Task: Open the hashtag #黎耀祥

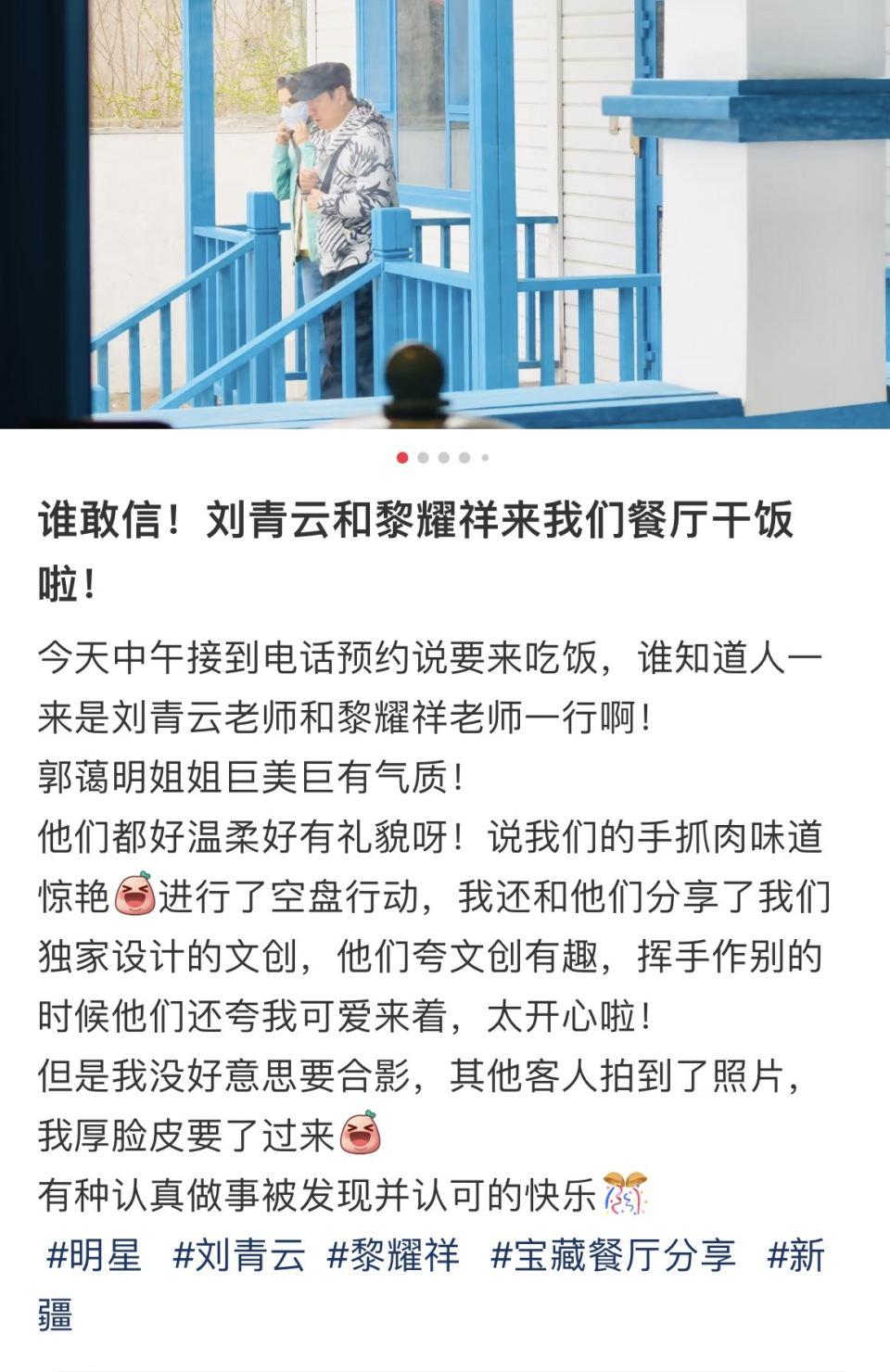Action: 393,1257
